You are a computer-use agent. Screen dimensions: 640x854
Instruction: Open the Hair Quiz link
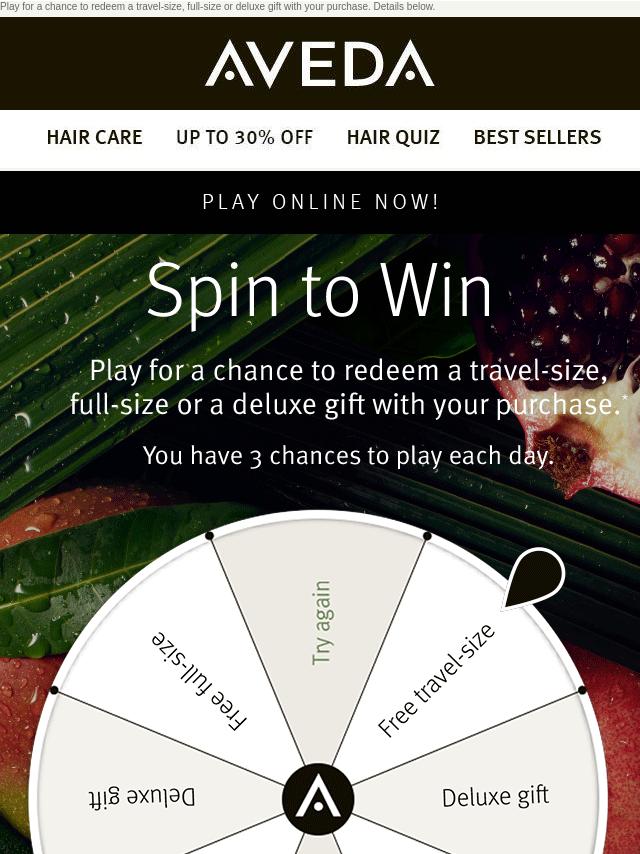[x=393, y=138]
